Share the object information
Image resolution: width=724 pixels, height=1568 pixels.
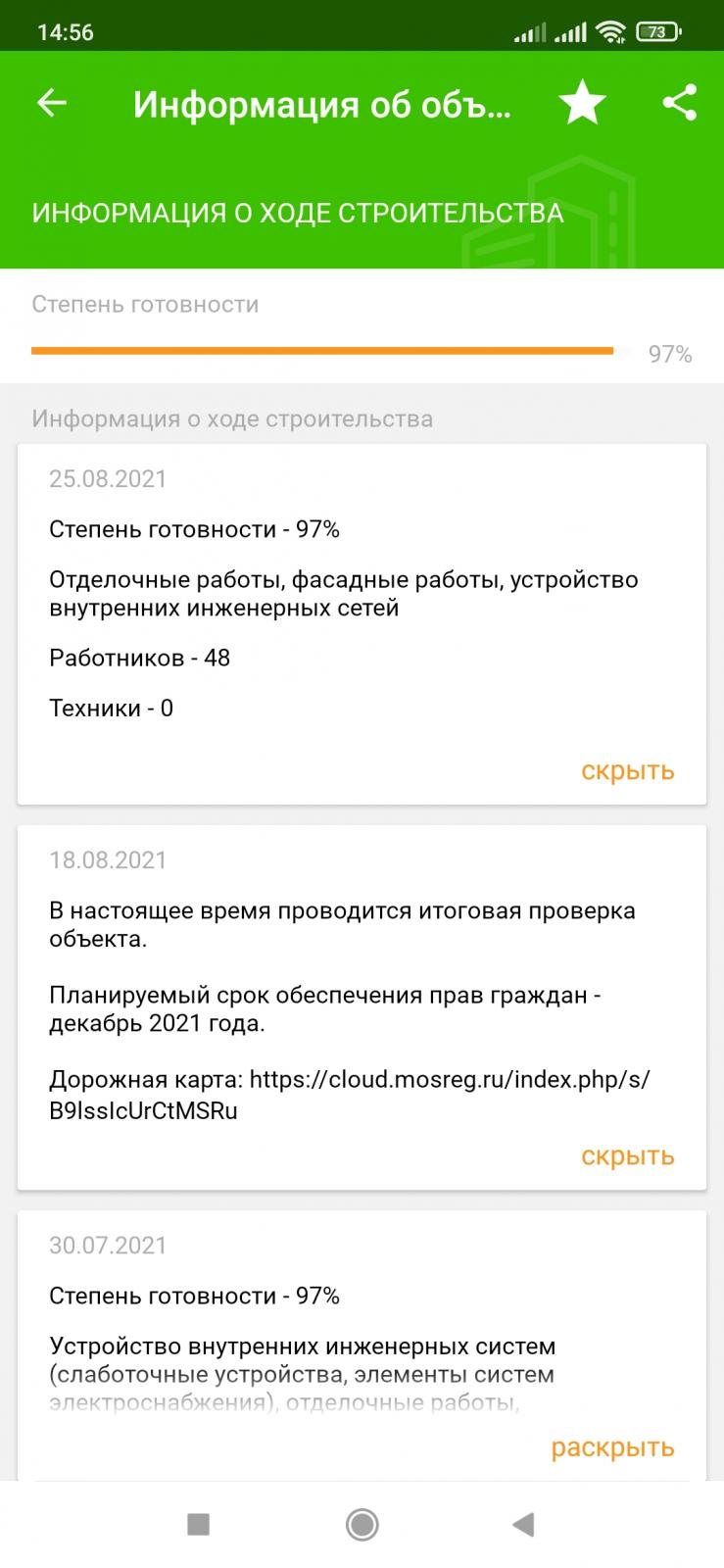click(679, 103)
